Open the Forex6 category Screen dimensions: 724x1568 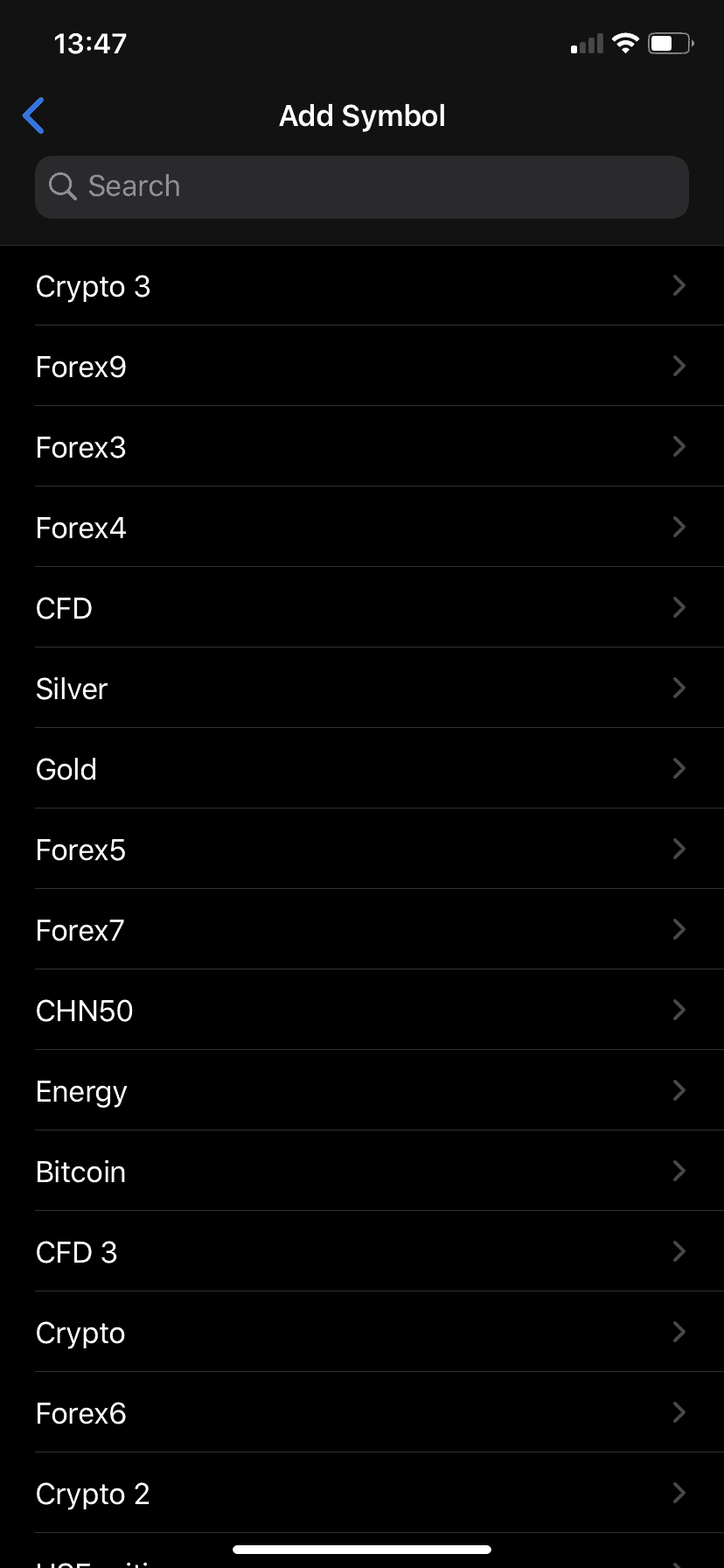click(362, 1412)
